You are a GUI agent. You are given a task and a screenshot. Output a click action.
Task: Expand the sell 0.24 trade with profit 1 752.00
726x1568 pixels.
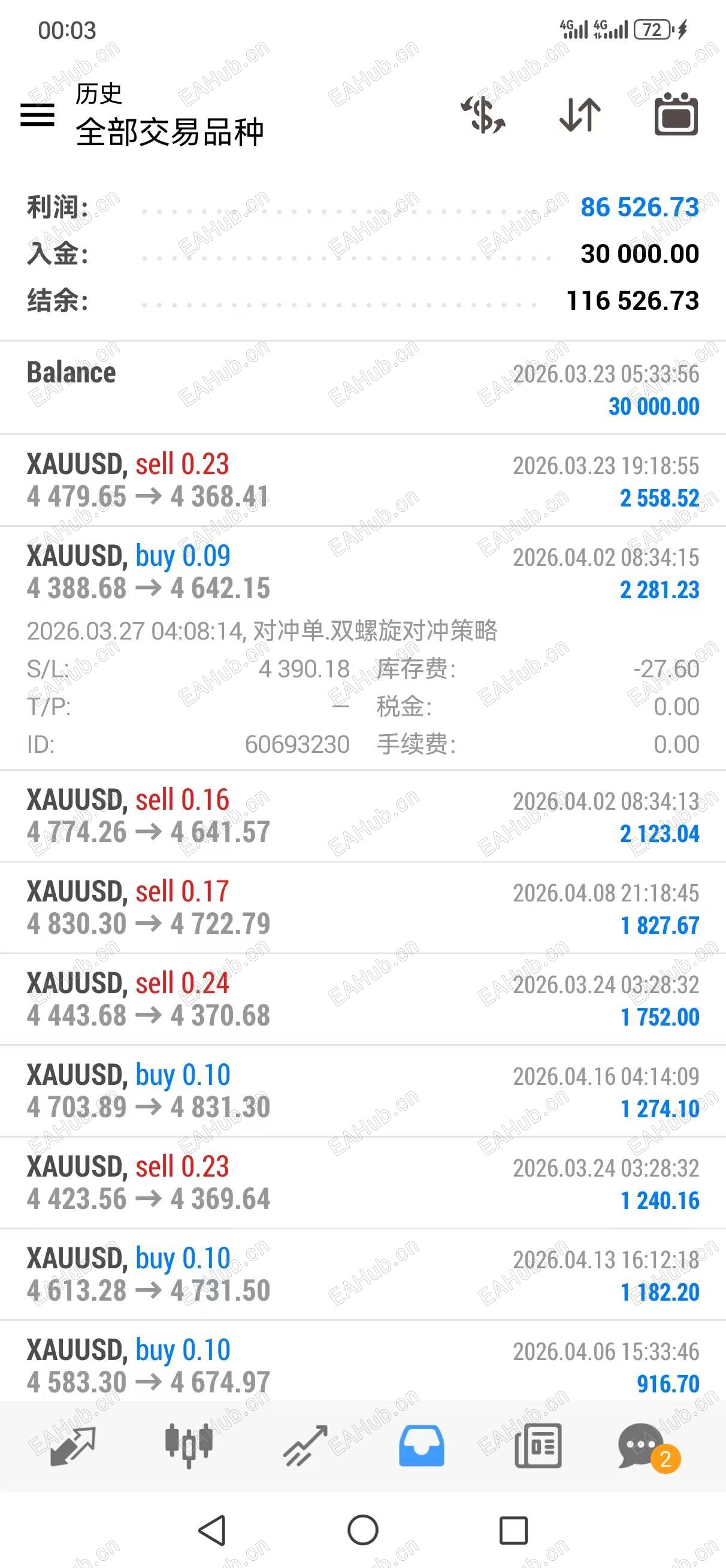(x=362, y=999)
